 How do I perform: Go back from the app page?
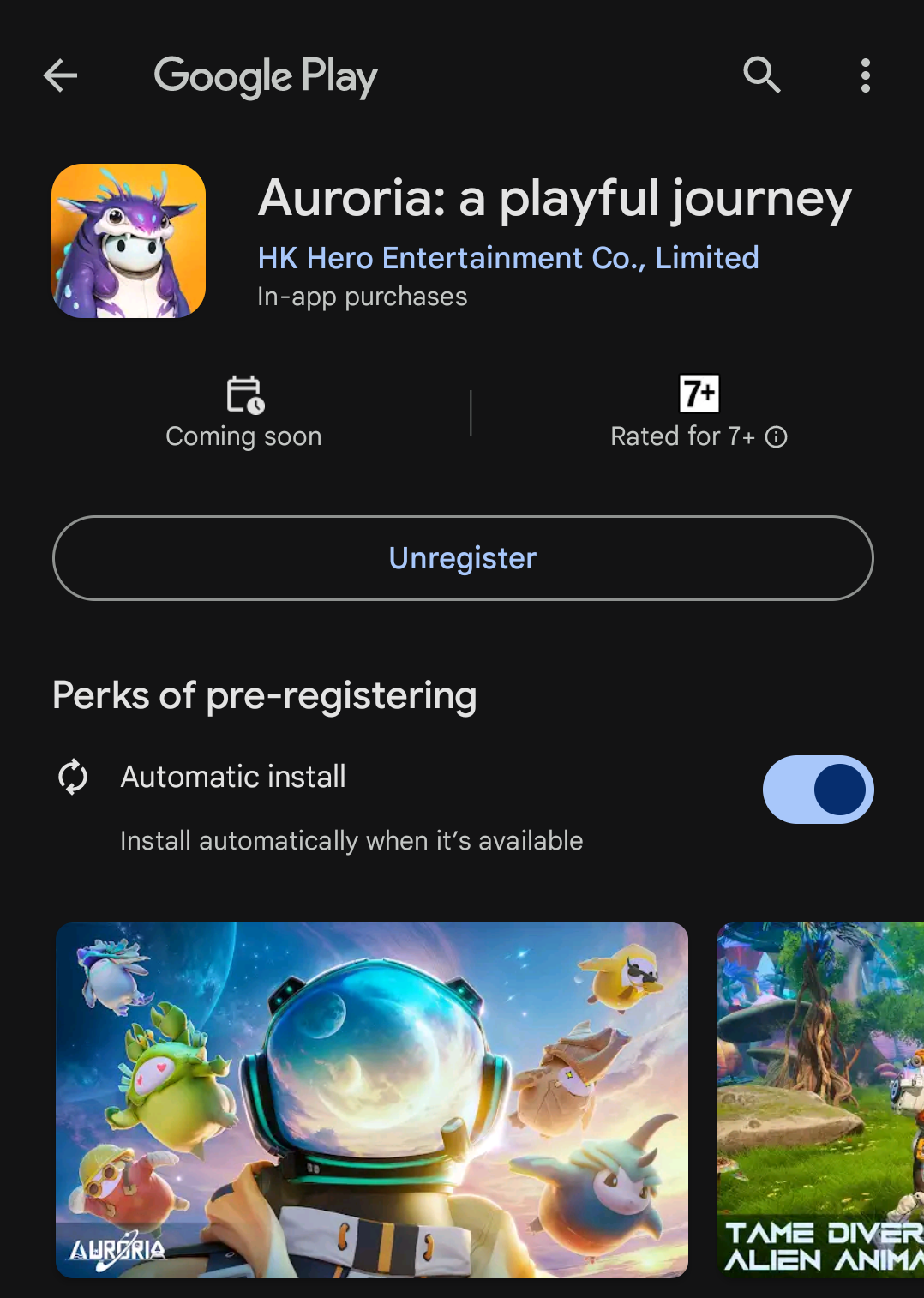pos(60,75)
